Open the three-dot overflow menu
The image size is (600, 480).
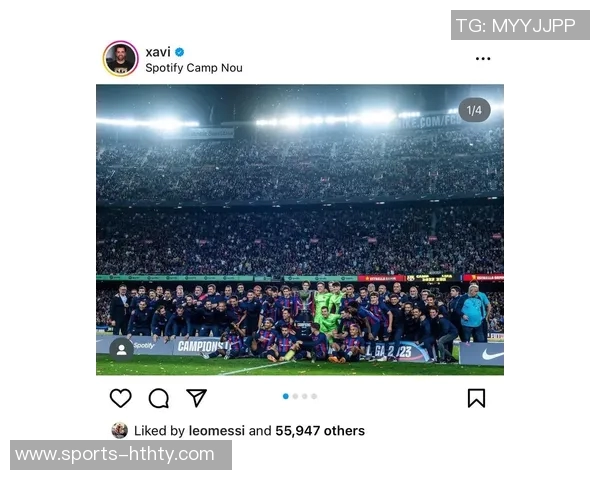483,59
